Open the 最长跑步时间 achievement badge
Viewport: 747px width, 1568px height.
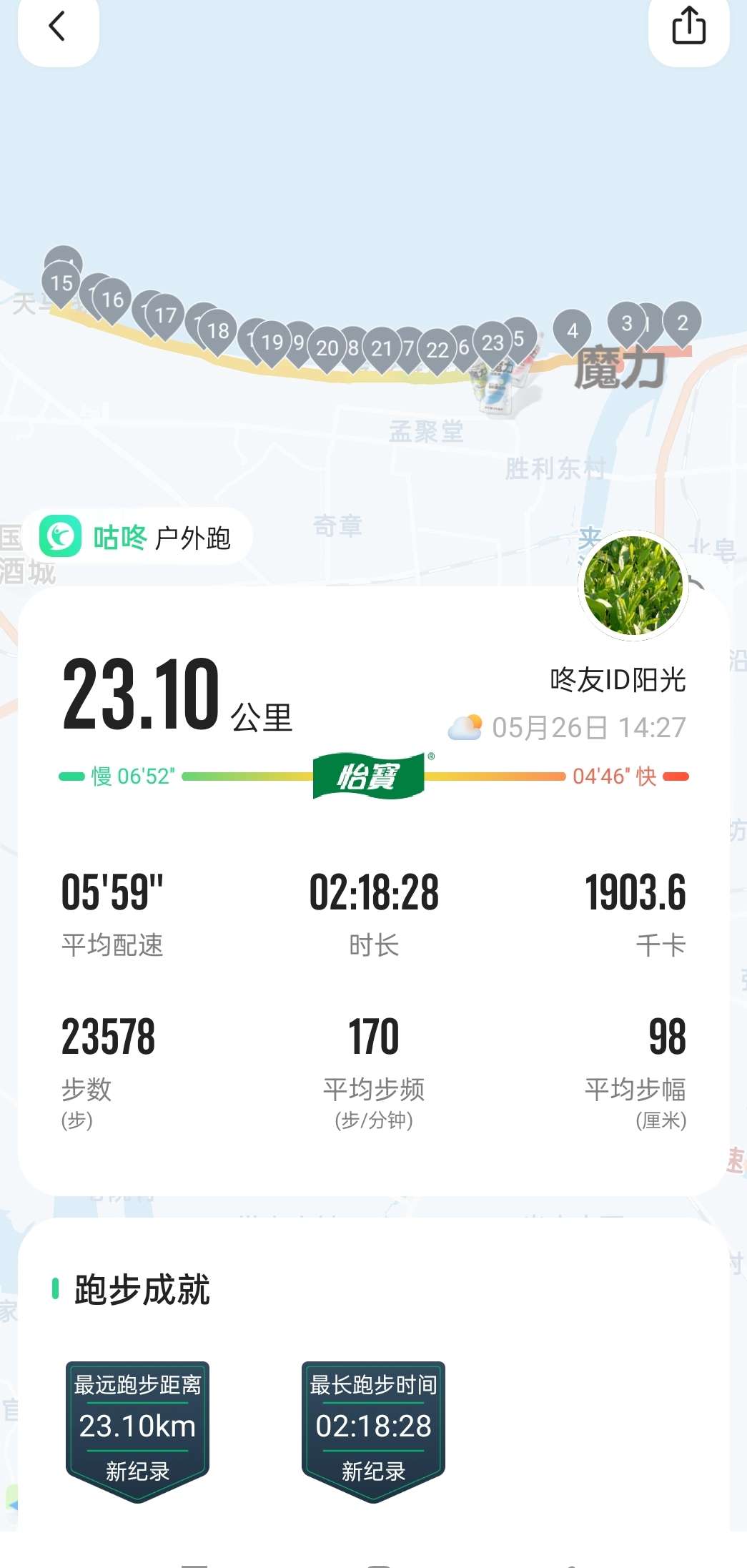(x=373, y=1429)
